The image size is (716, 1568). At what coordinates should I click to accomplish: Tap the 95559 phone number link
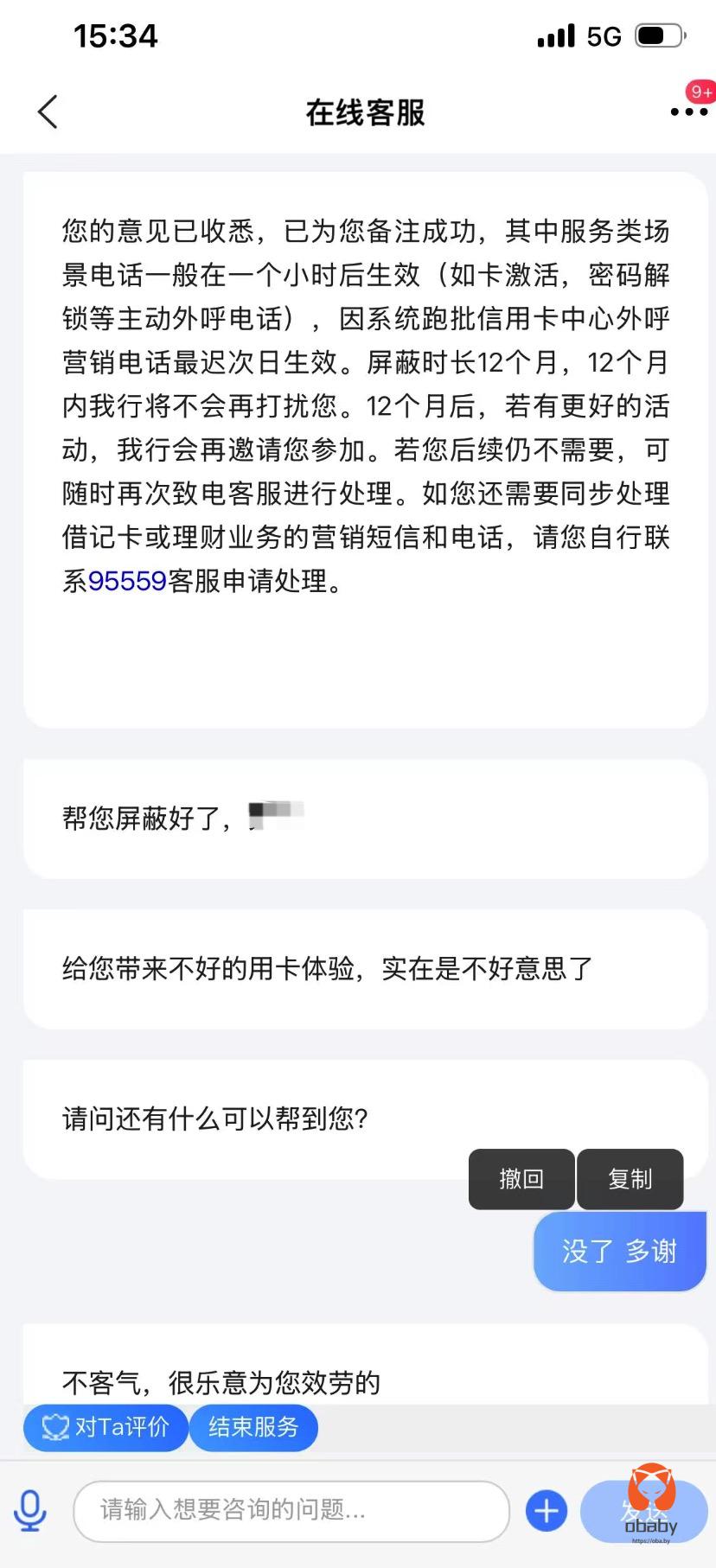click(x=127, y=581)
